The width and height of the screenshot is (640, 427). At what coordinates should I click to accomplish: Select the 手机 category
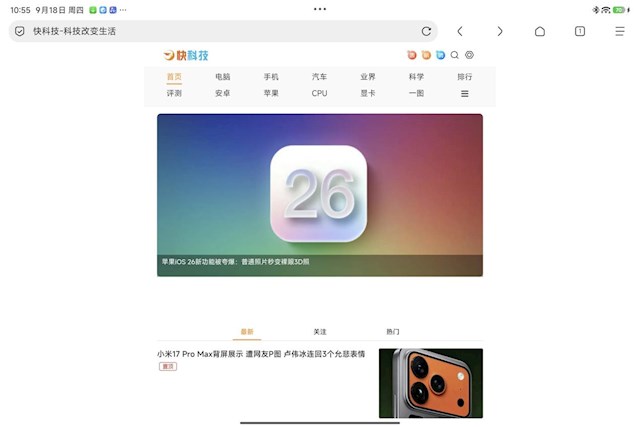271,76
